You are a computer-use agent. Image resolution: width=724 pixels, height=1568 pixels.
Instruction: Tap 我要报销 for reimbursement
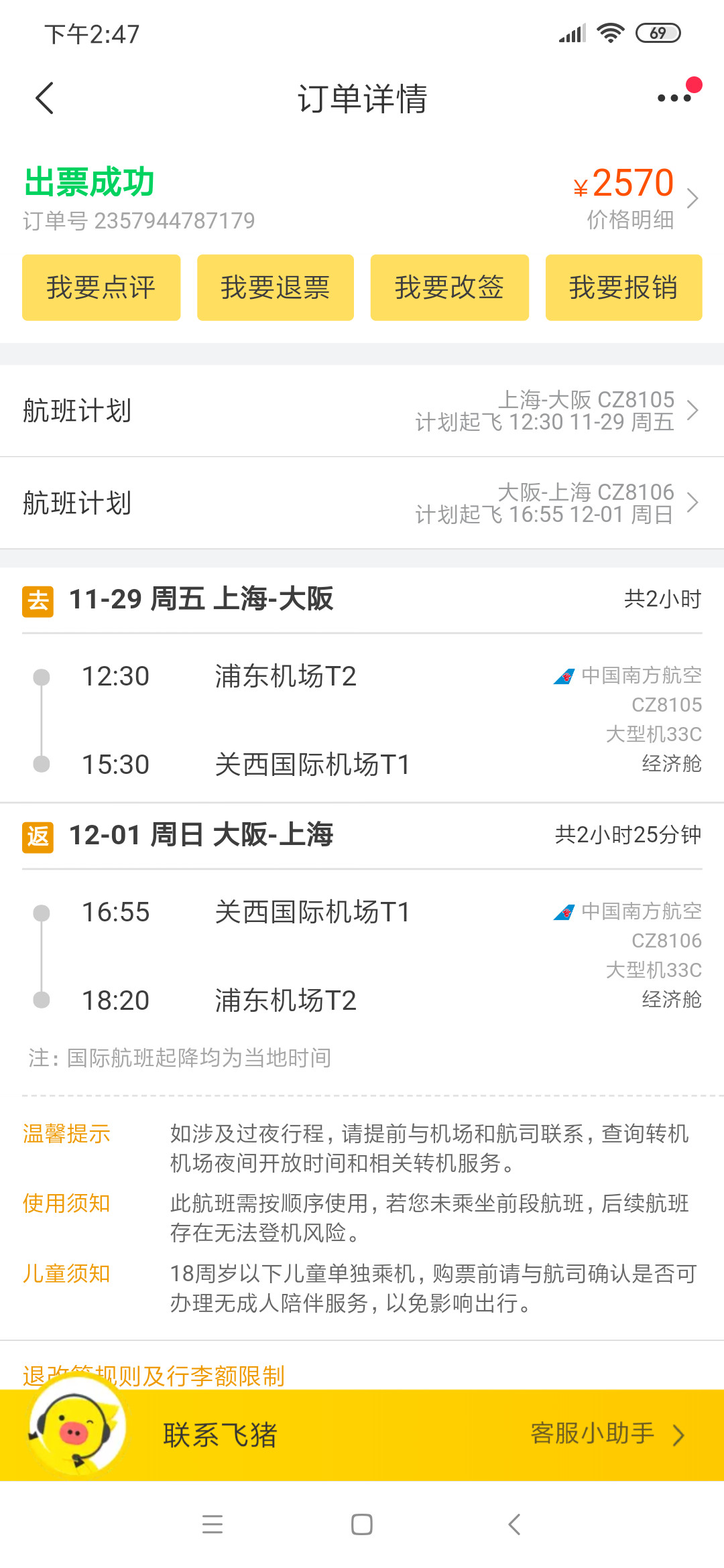tap(623, 287)
